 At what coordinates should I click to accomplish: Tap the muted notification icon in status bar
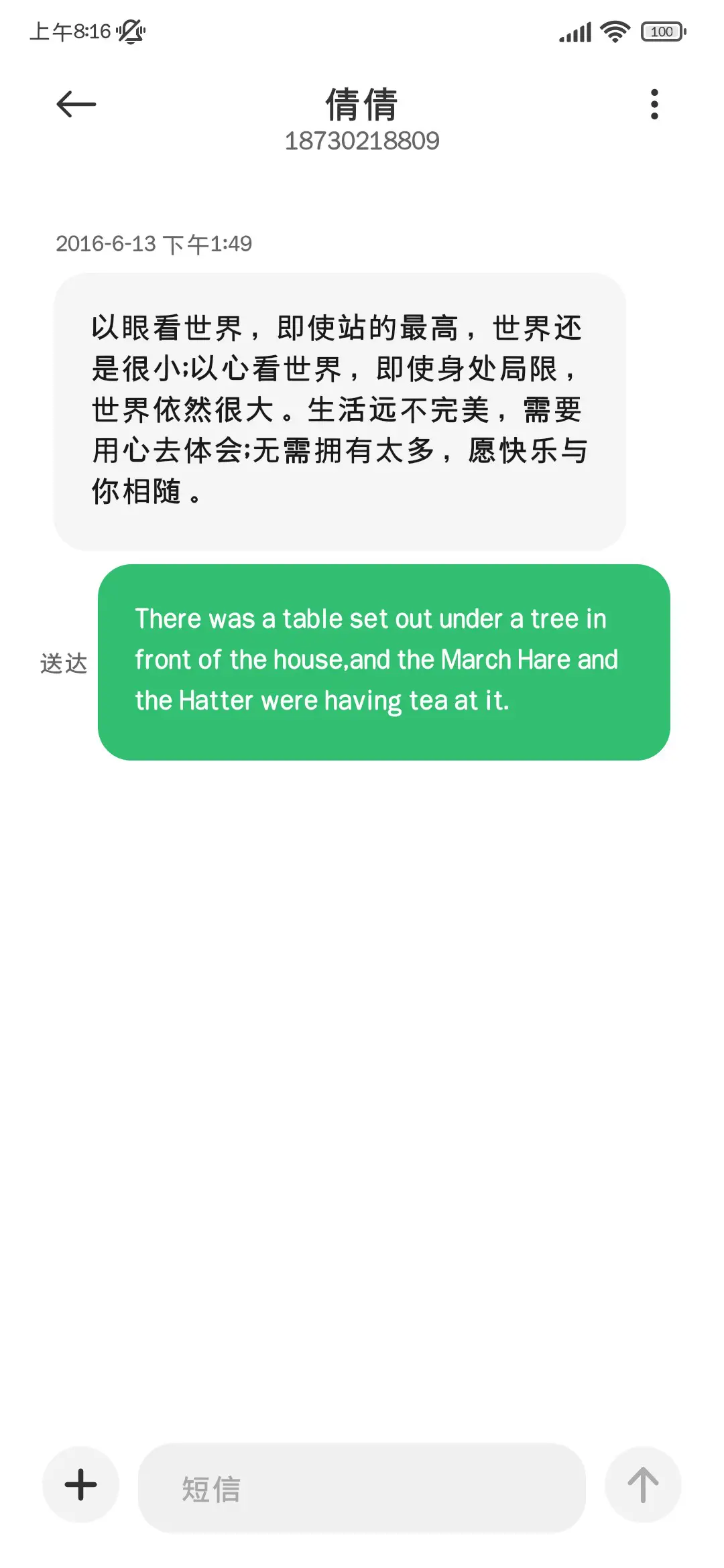[x=131, y=31]
